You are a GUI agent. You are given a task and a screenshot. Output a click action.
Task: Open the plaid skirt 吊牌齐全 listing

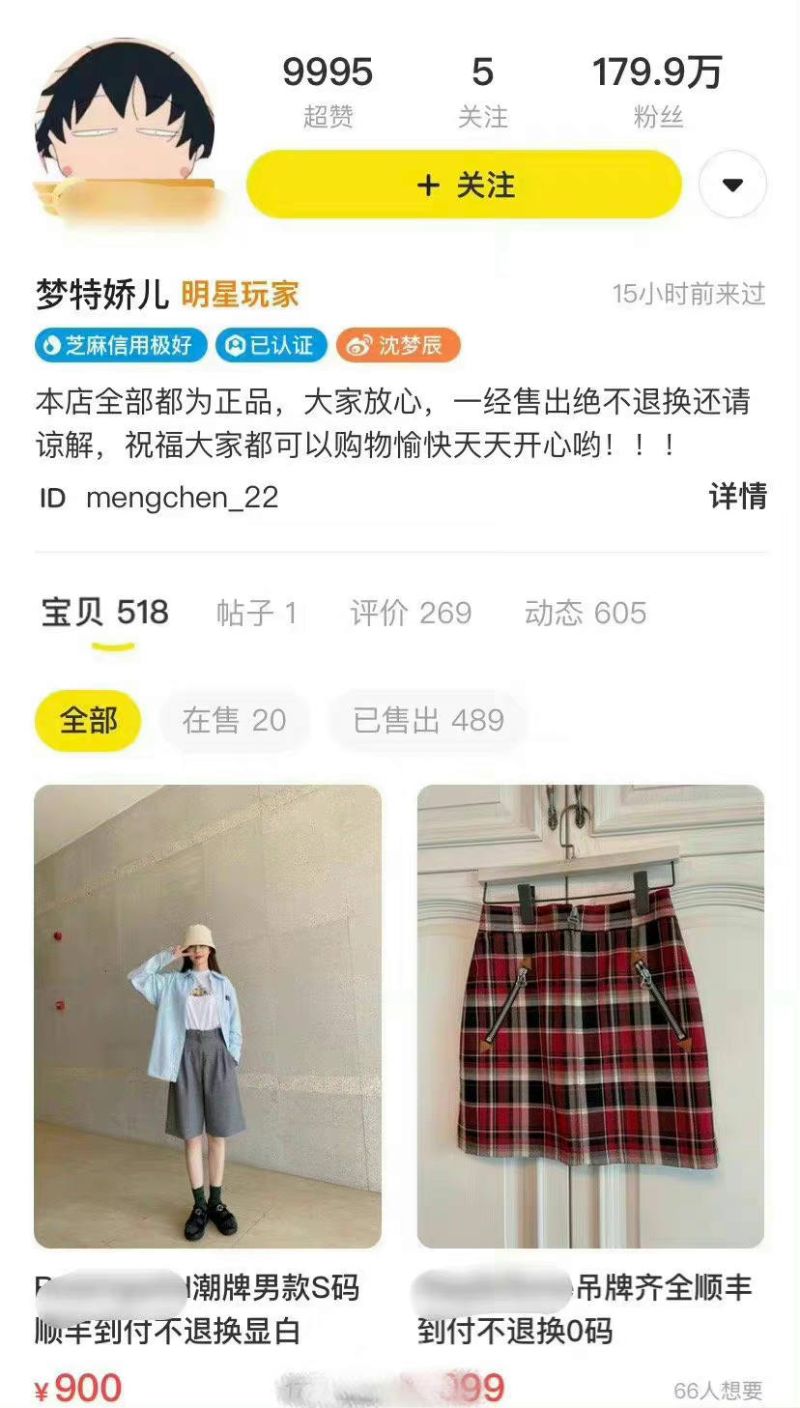[590, 1016]
